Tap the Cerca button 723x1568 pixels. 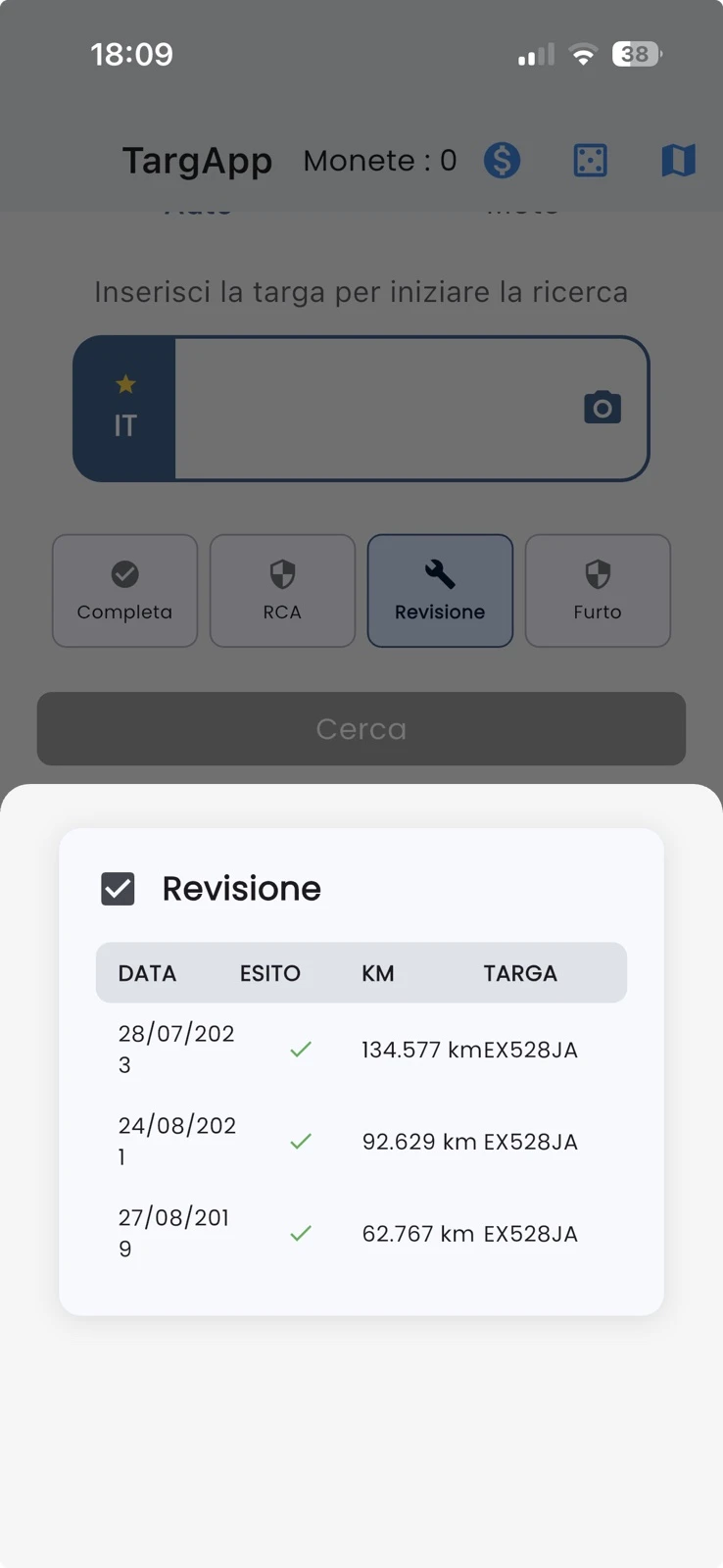click(361, 728)
